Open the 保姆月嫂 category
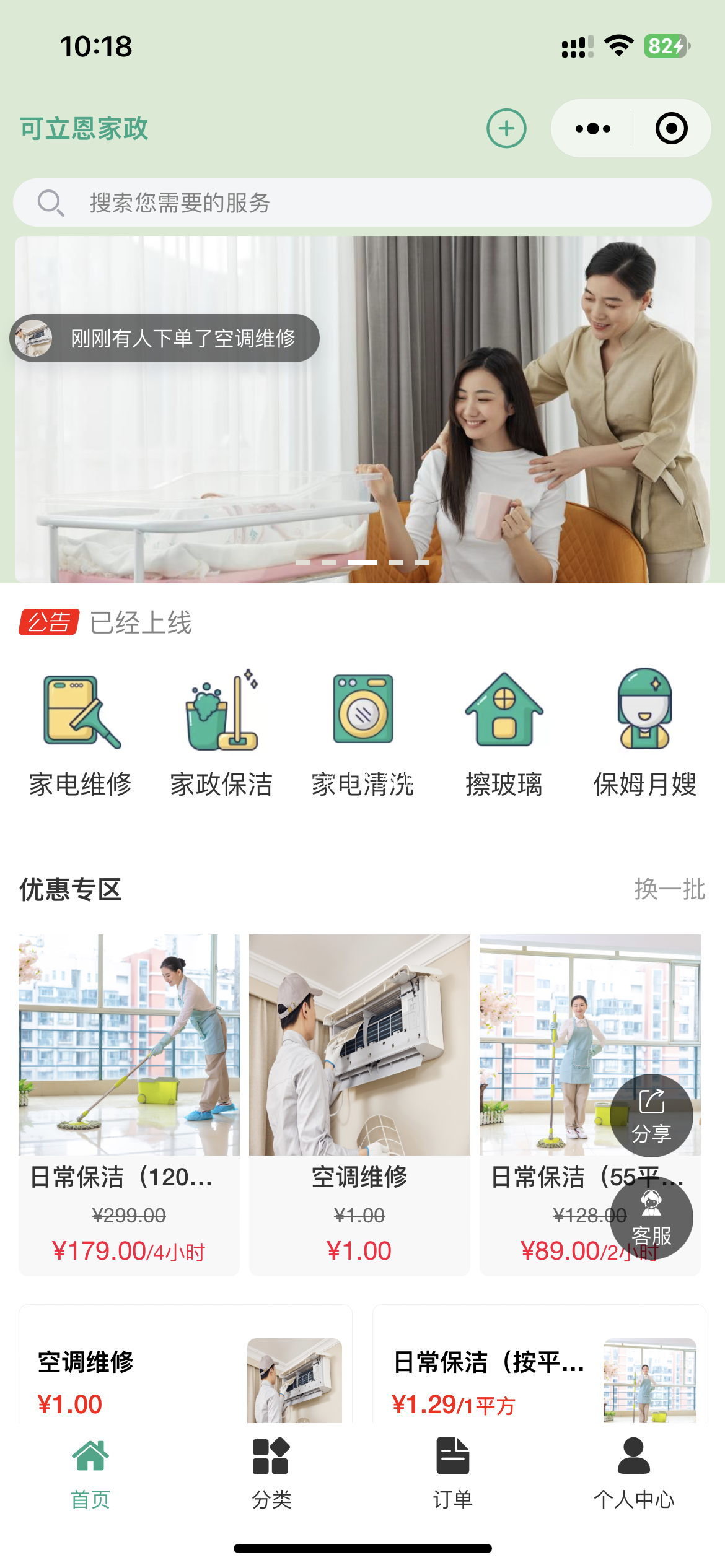Screen dimensions: 725x1568 [644, 733]
